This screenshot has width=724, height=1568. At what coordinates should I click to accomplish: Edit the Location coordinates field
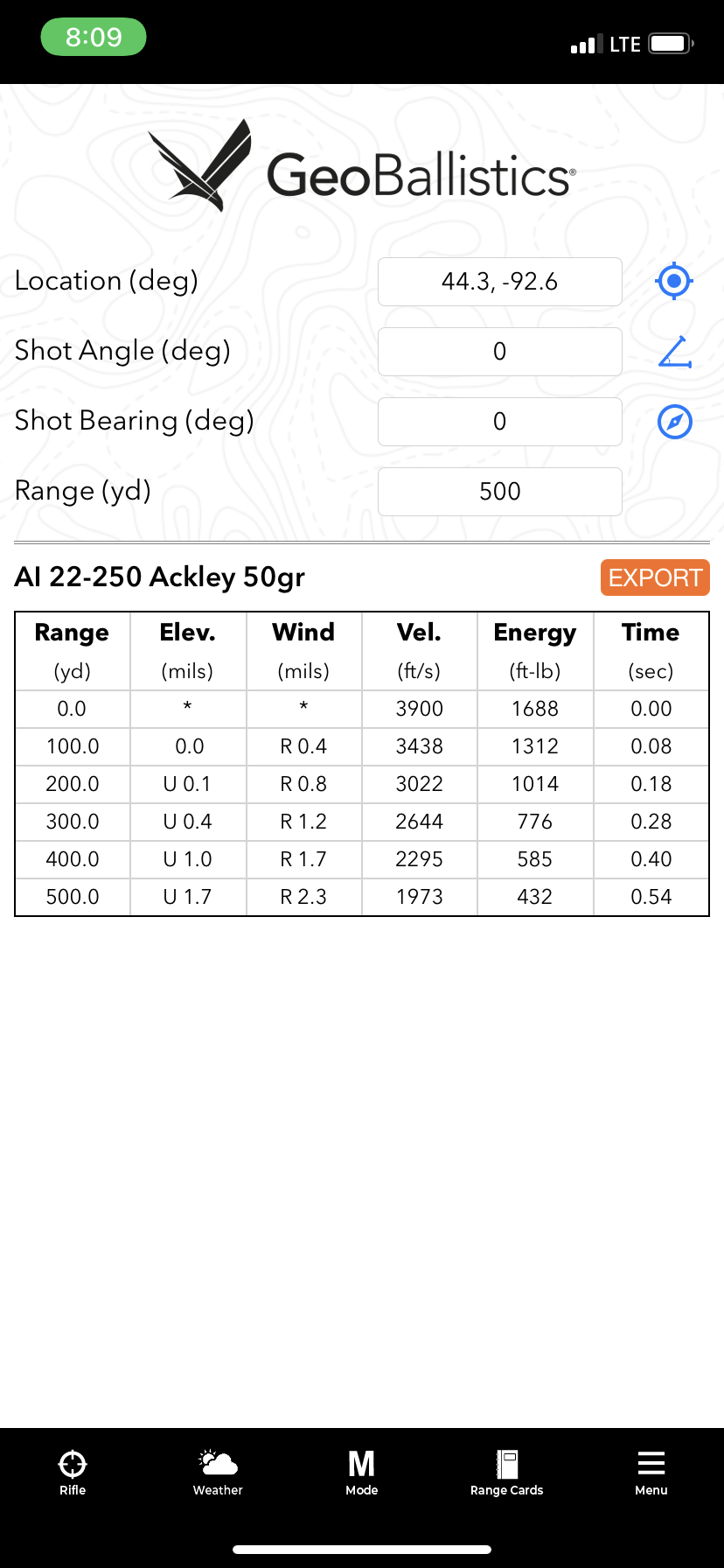[499, 282]
